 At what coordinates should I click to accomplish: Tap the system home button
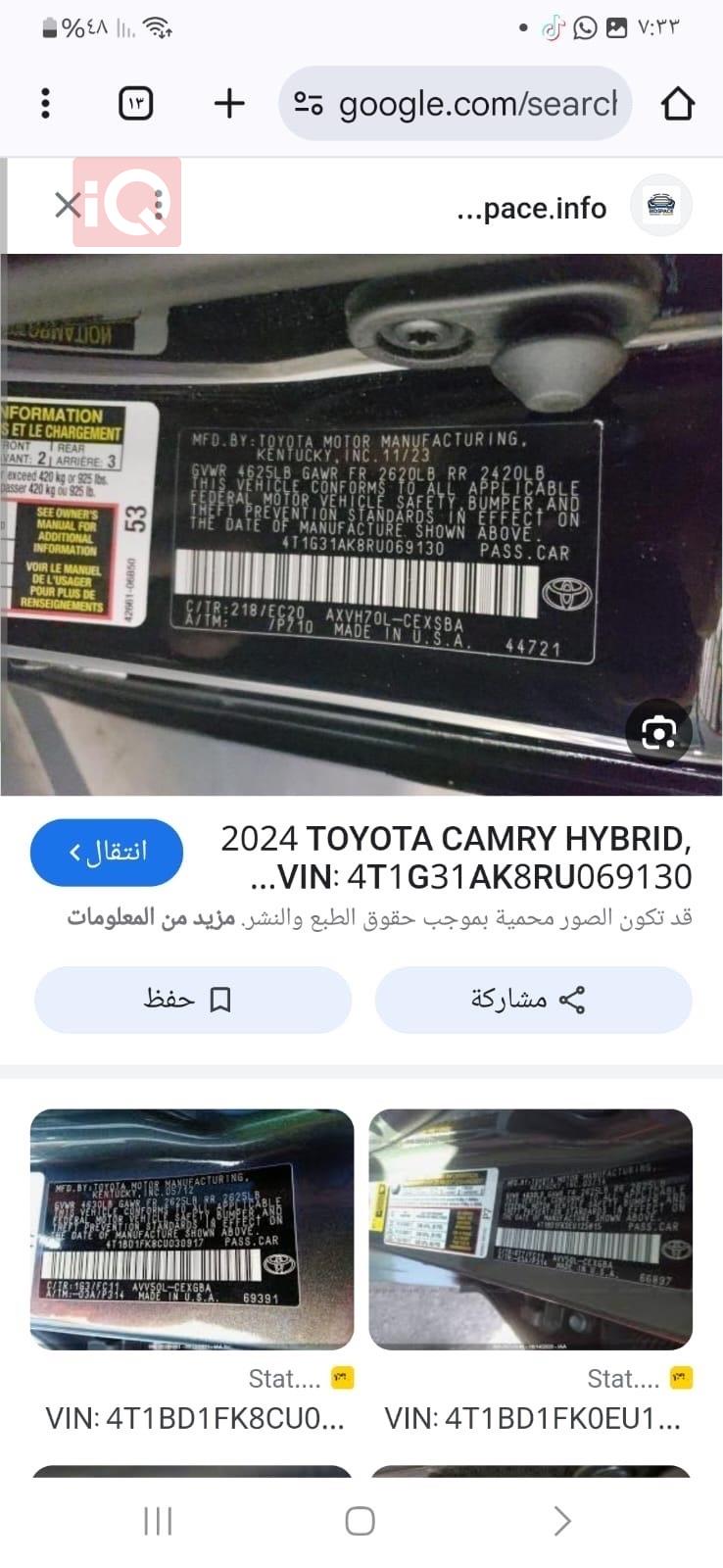pos(360,1521)
